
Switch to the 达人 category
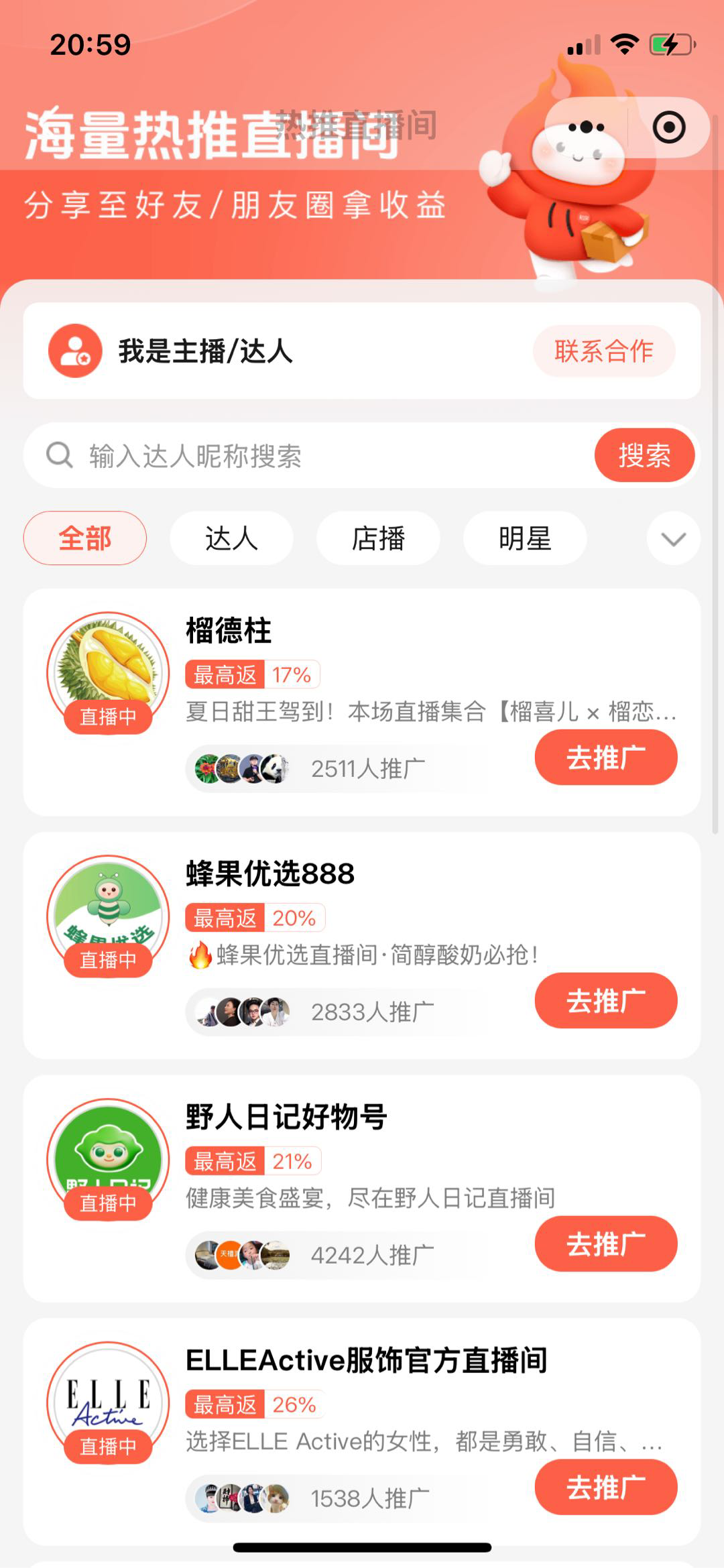coord(231,538)
